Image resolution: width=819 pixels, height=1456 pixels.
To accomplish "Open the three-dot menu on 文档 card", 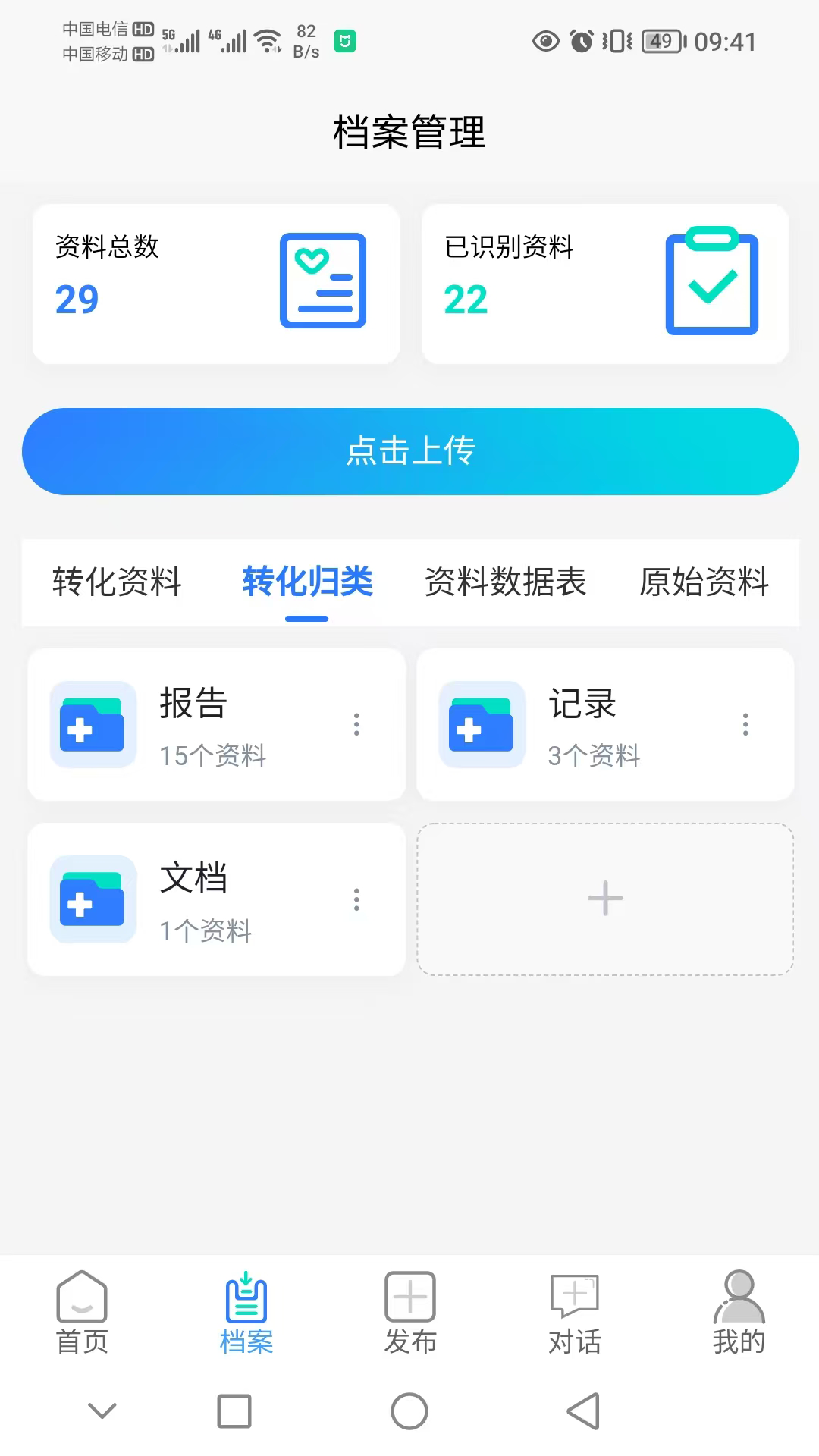I will click(x=356, y=899).
